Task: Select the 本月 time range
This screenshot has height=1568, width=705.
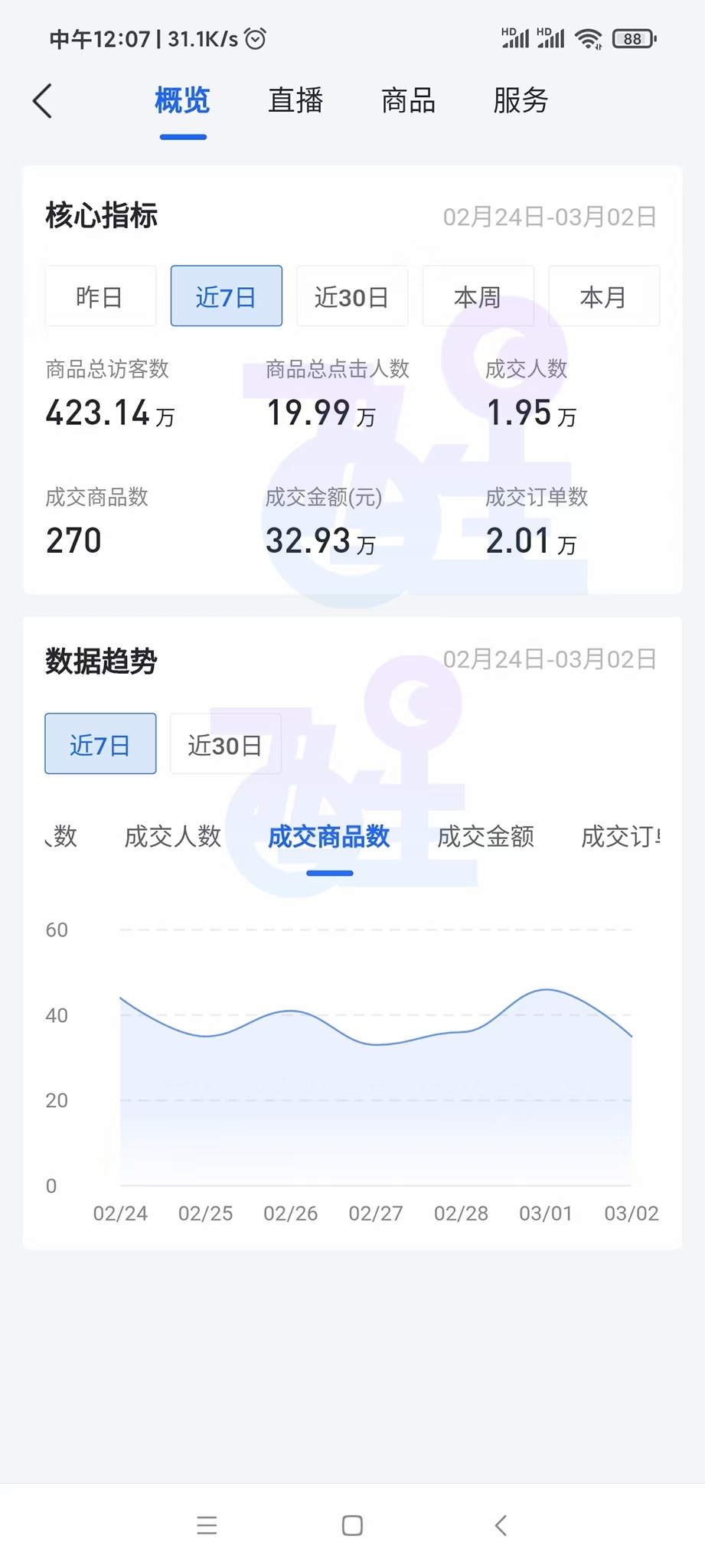Action: pyautogui.click(x=604, y=296)
